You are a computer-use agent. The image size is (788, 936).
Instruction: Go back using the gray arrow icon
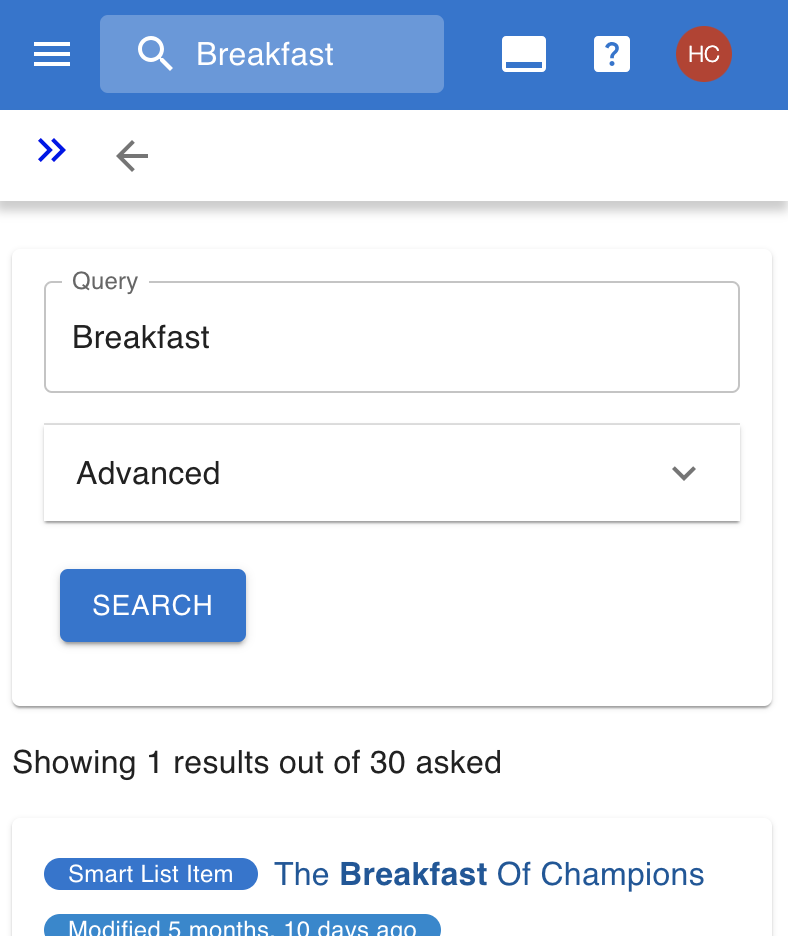point(131,156)
